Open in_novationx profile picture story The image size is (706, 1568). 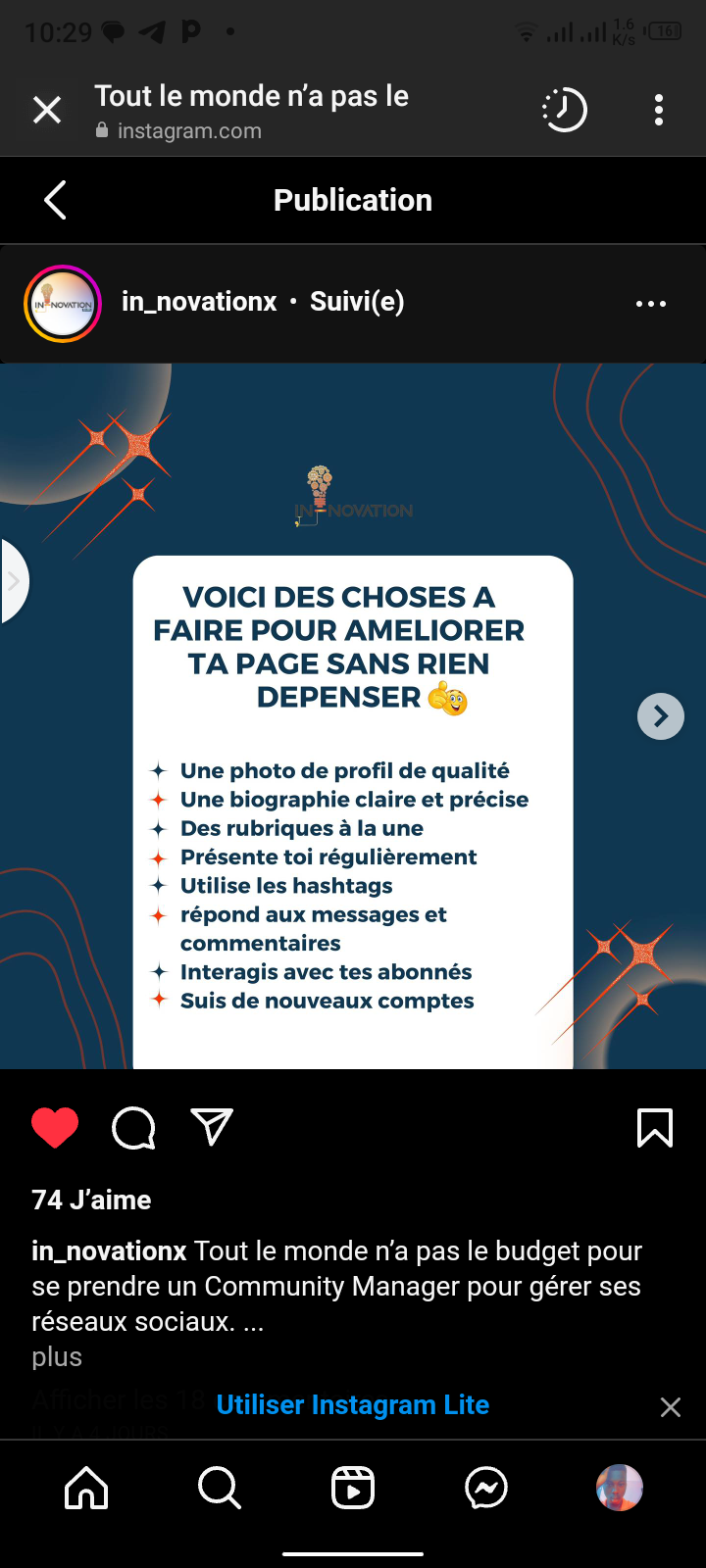coord(63,304)
